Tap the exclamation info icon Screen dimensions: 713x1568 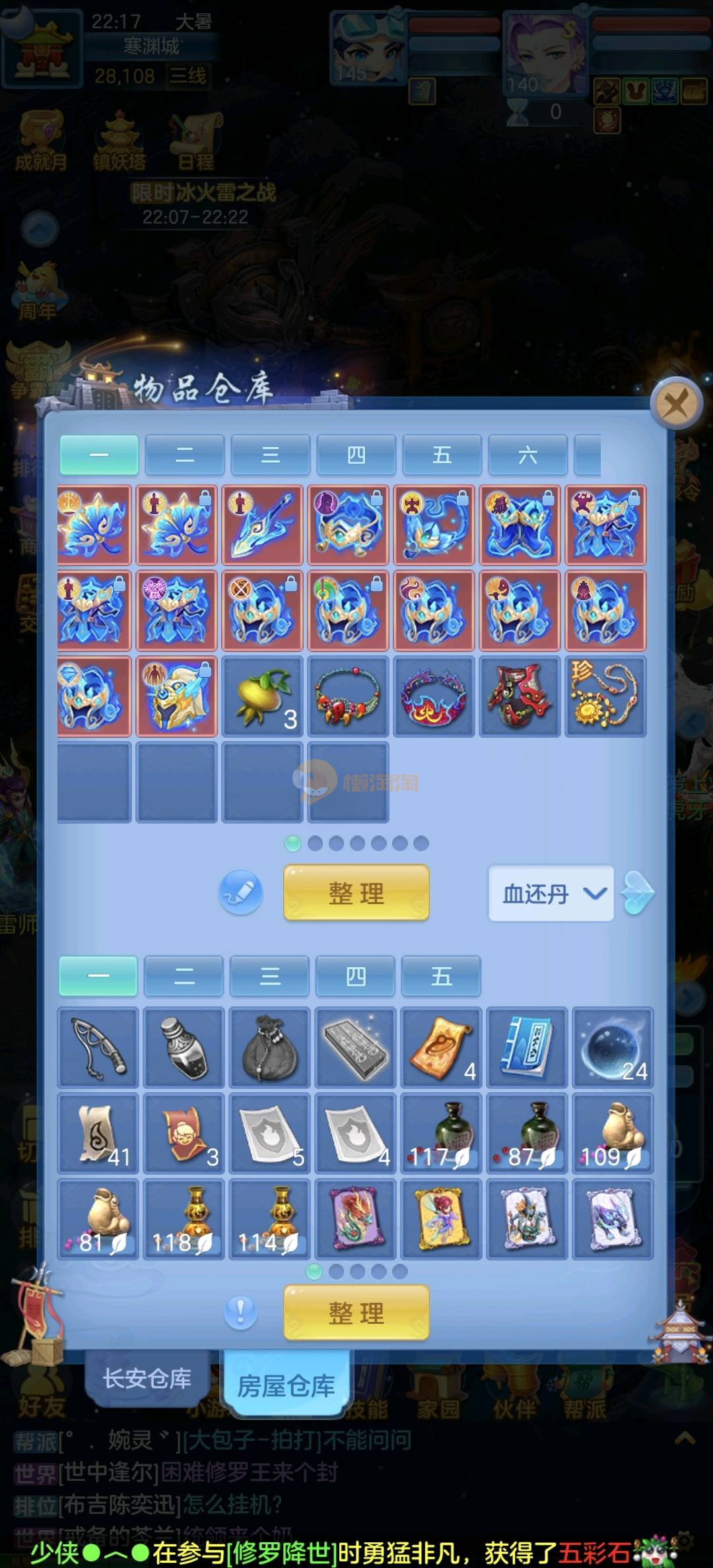tap(240, 1313)
